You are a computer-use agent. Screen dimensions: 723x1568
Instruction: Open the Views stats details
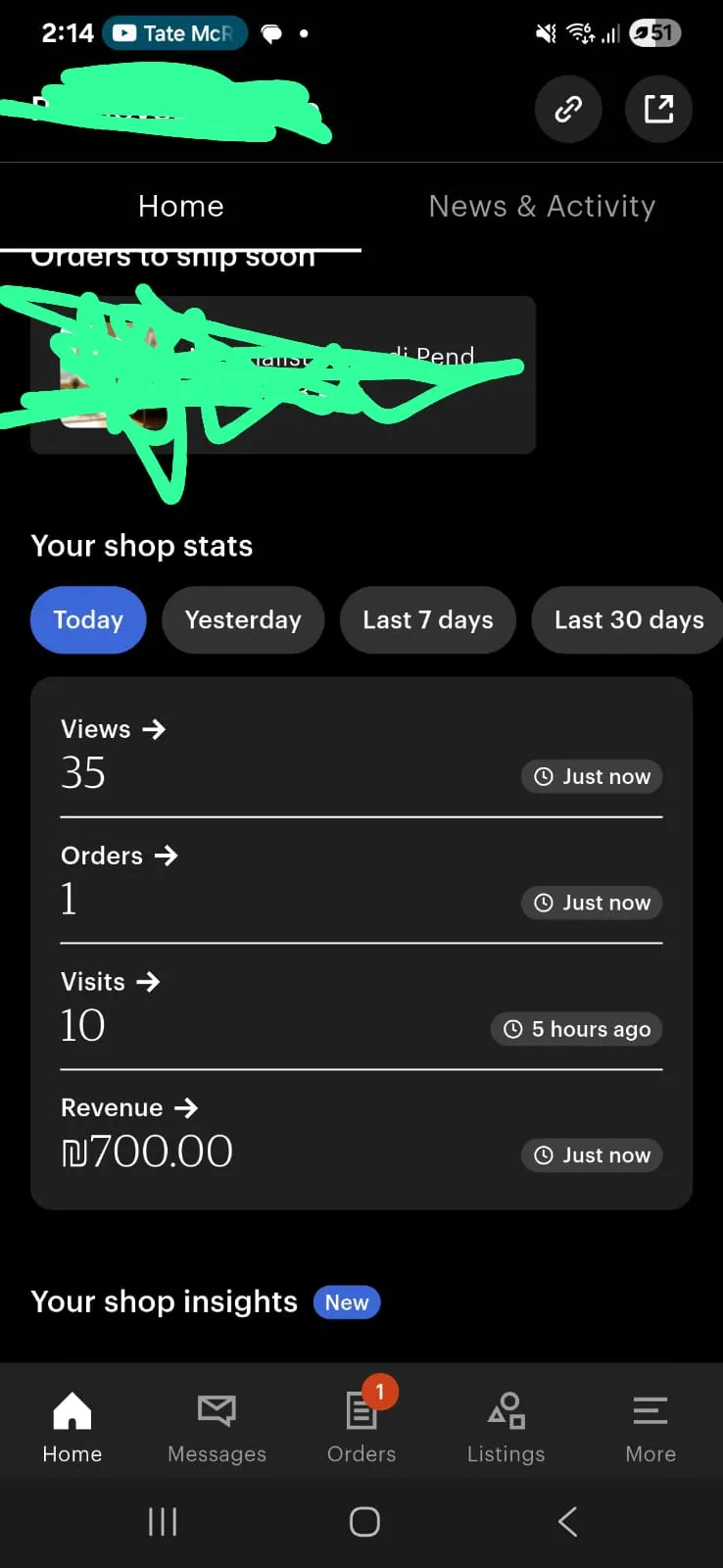pos(114,729)
